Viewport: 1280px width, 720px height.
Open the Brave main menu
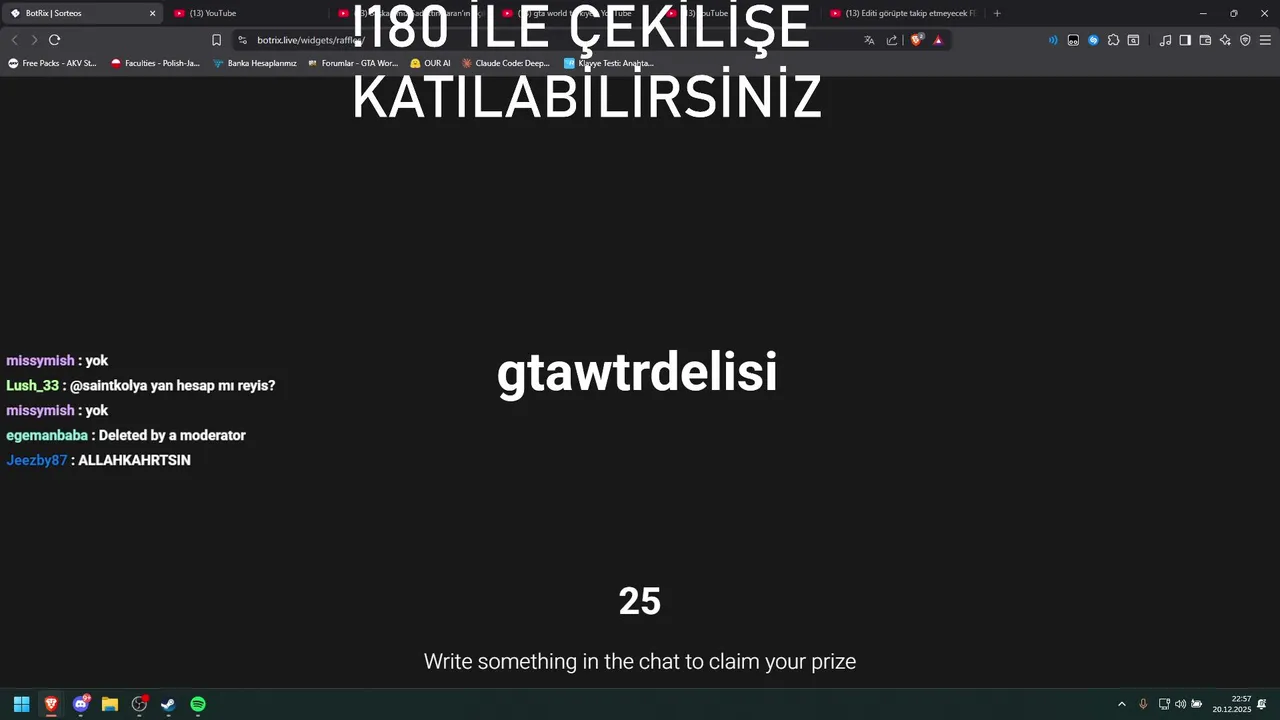[1265, 40]
